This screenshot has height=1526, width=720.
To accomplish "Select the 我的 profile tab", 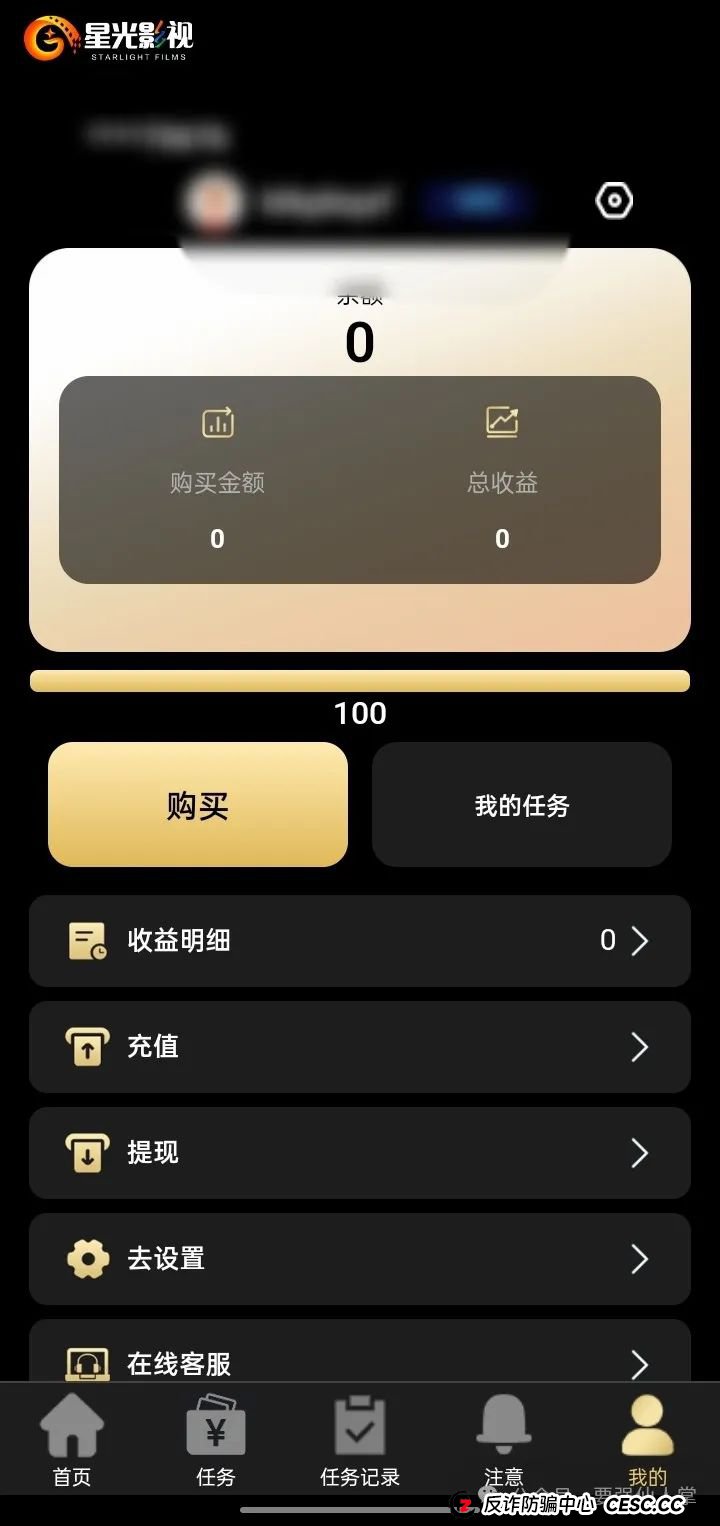I will (648, 1440).
